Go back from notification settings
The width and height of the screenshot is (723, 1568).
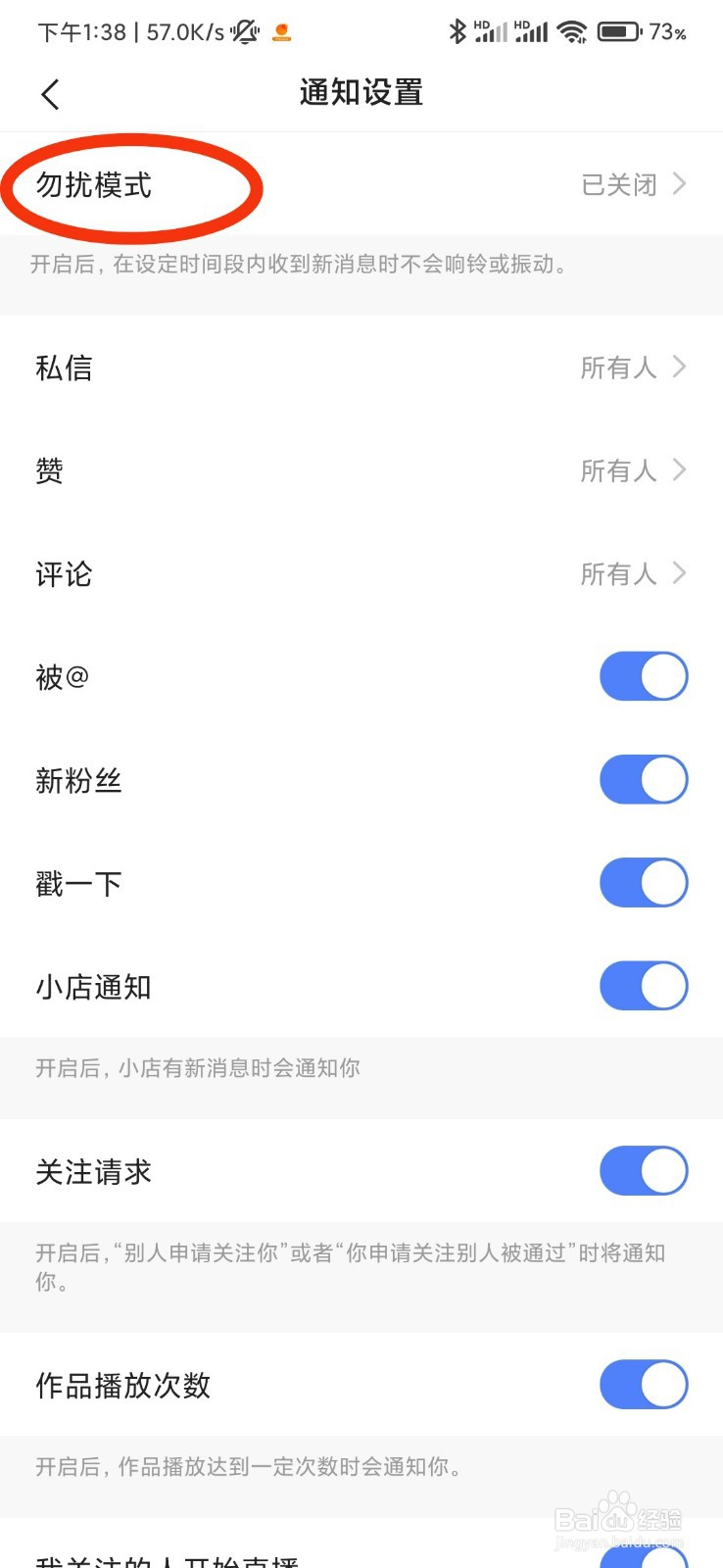(51, 94)
